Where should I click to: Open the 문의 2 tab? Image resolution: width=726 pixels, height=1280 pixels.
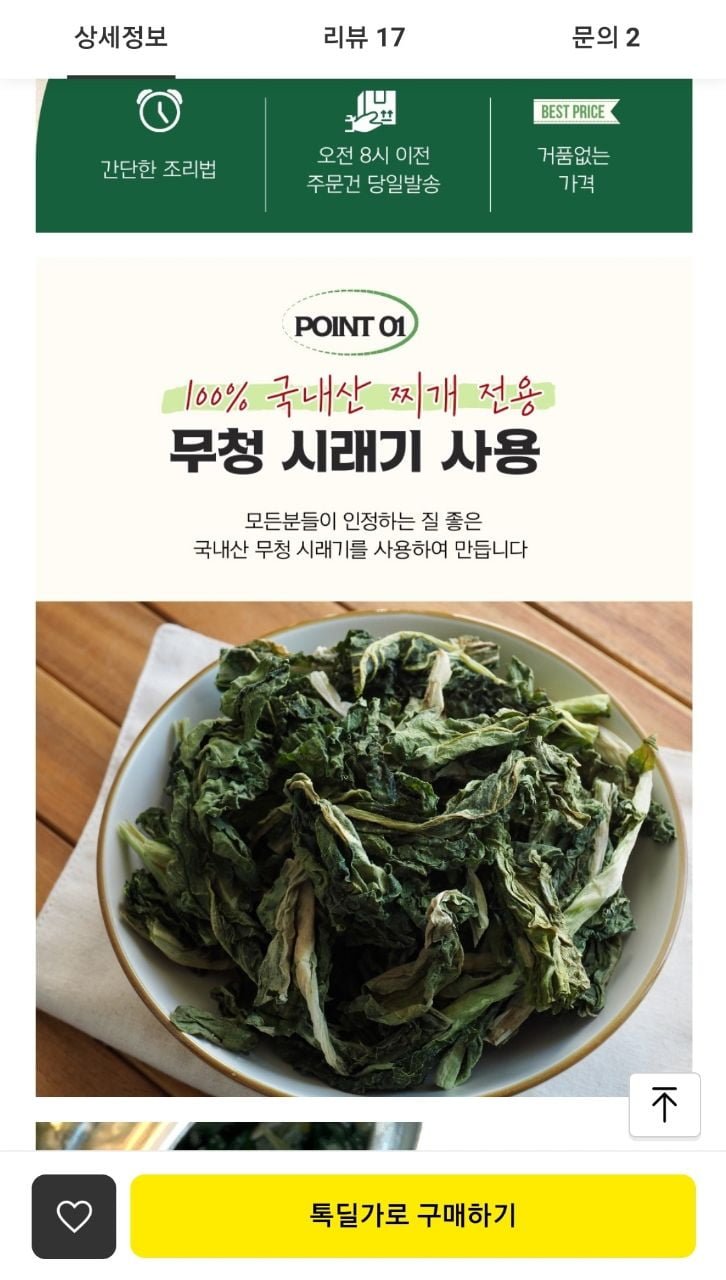click(x=605, y=38)
